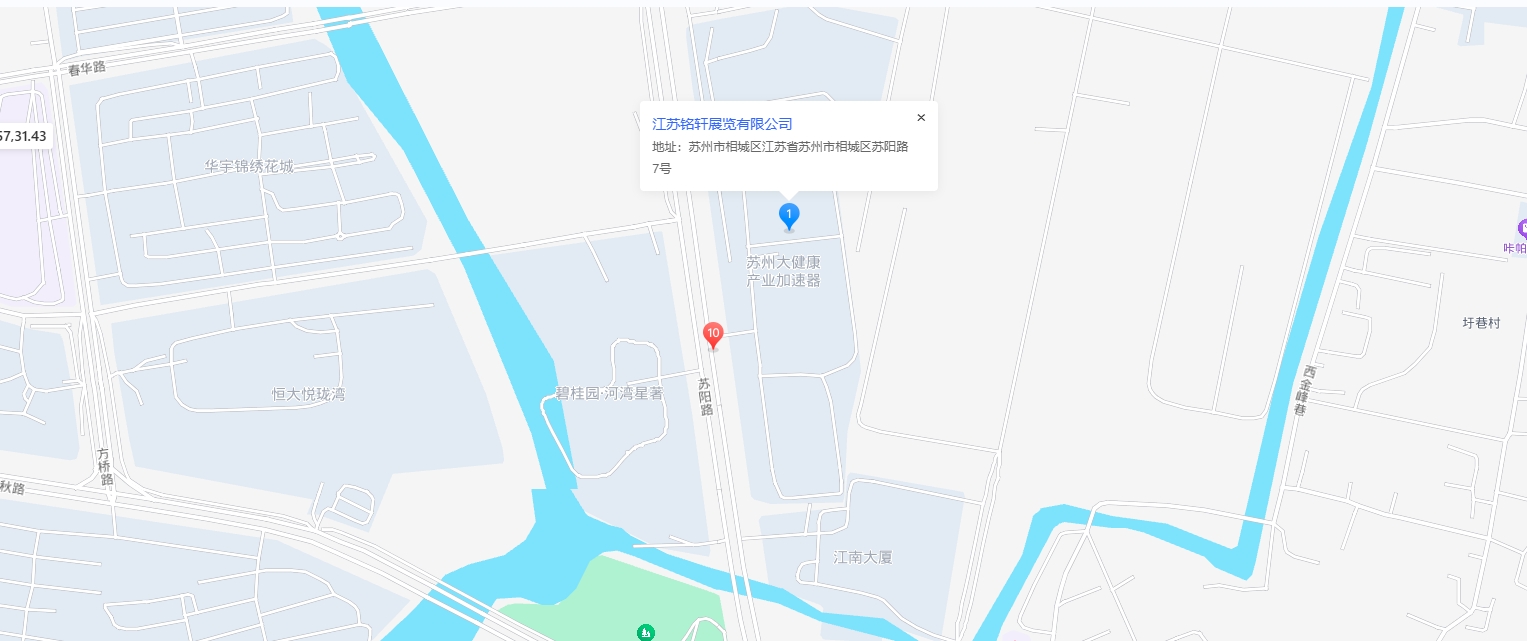Screen dimensions: 1527x641
Task: Close the 江苏铭轩展览有限公司 info popup
Action: click(x=921, y=118)
